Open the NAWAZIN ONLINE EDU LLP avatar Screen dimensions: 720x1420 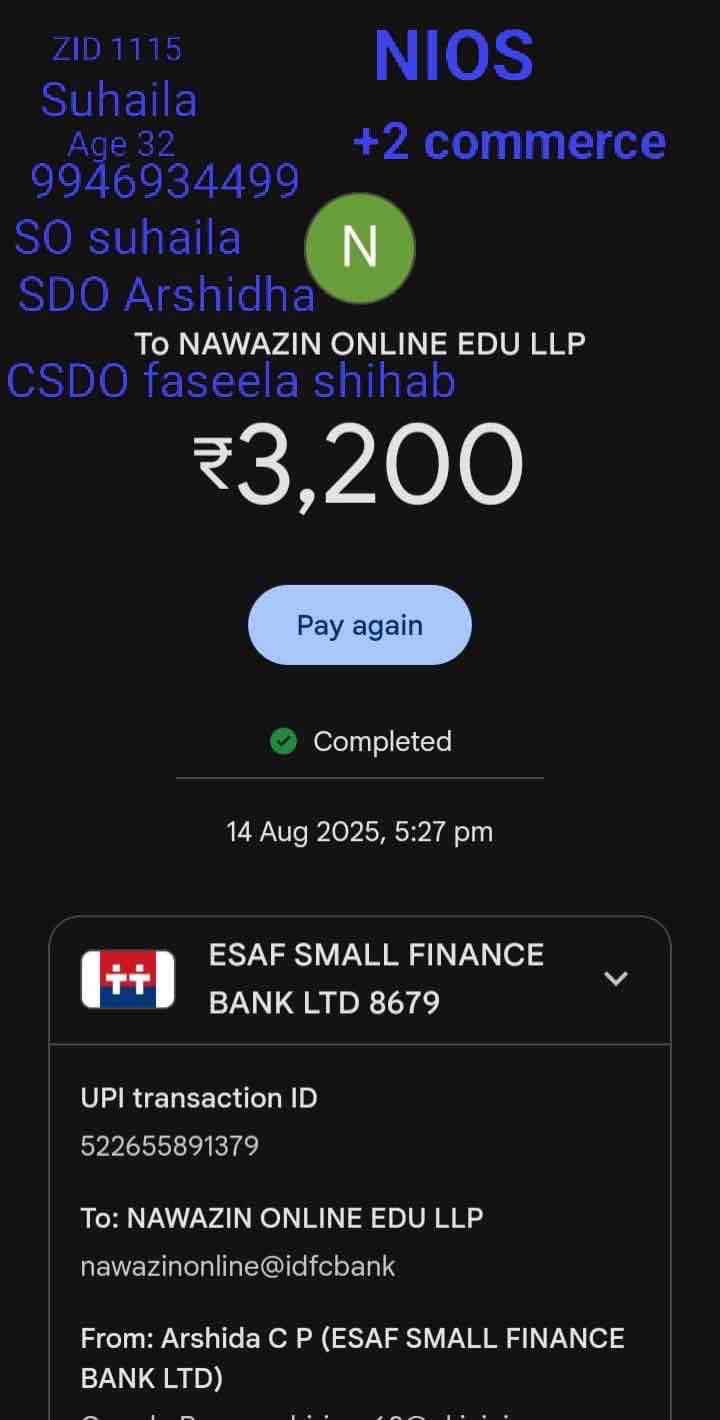(359, 247)
